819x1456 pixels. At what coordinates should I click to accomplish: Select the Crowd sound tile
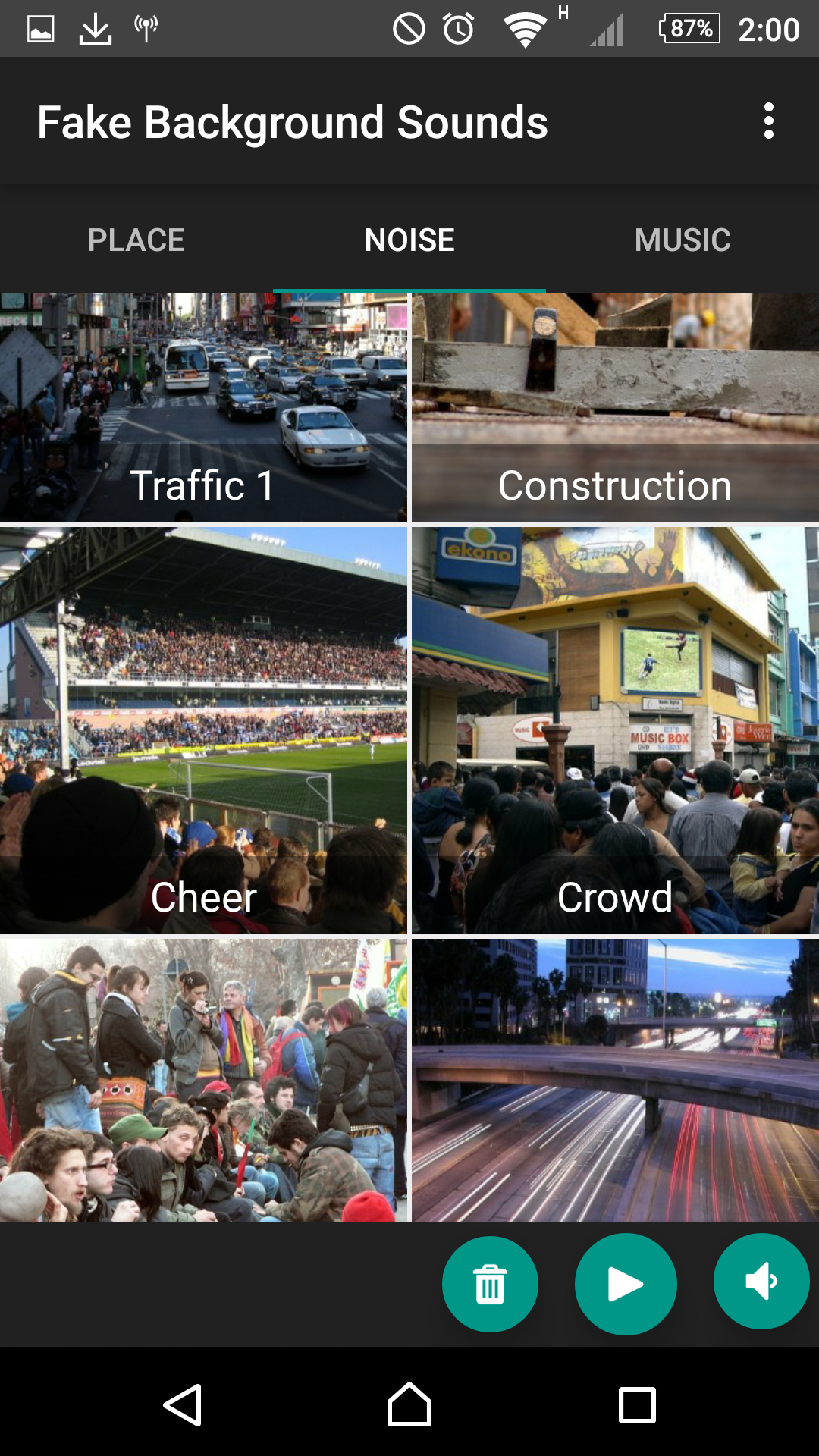(x=615, y=730)
